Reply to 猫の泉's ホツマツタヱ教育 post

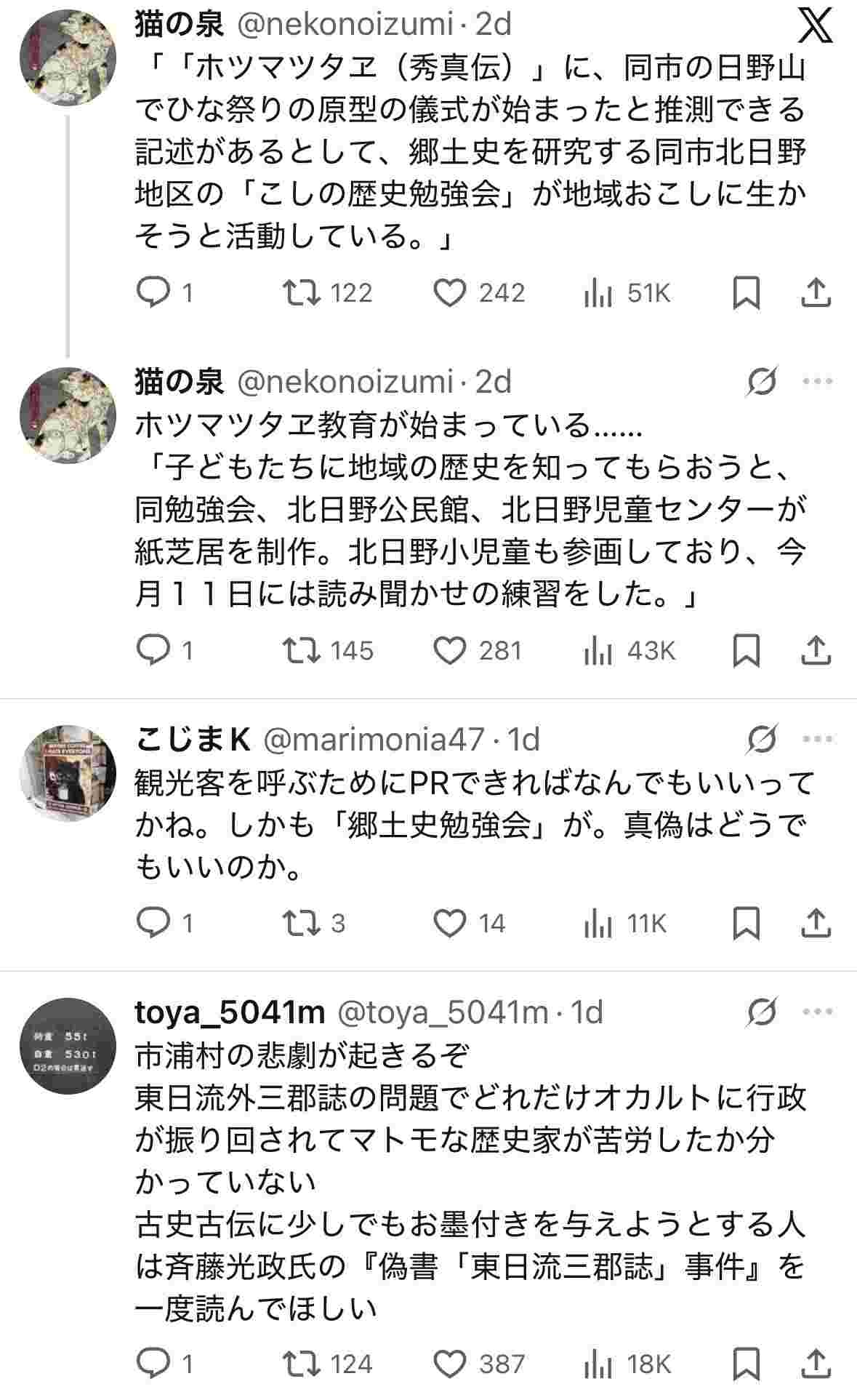click(153, 650)
